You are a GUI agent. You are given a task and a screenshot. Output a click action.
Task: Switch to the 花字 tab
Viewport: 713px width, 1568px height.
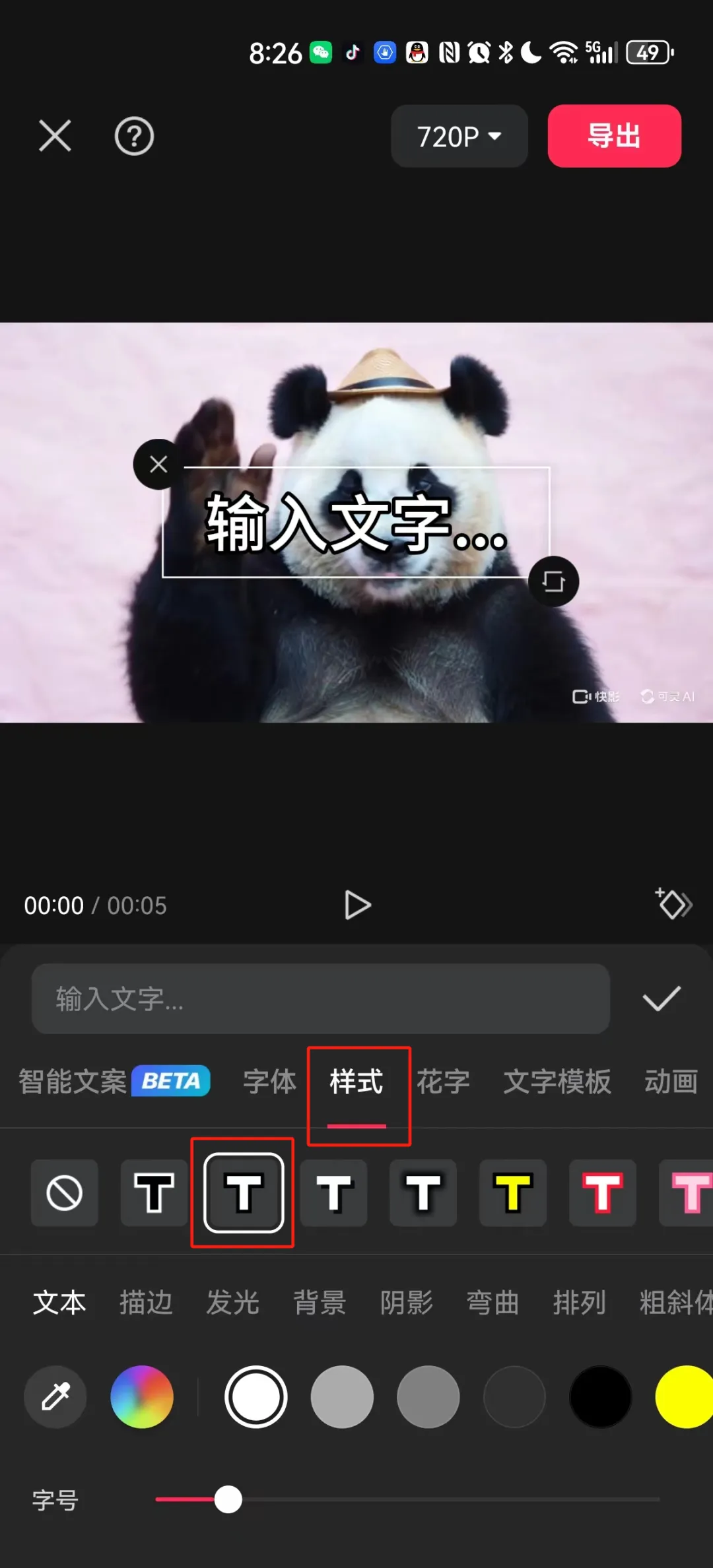(443, 1082)
